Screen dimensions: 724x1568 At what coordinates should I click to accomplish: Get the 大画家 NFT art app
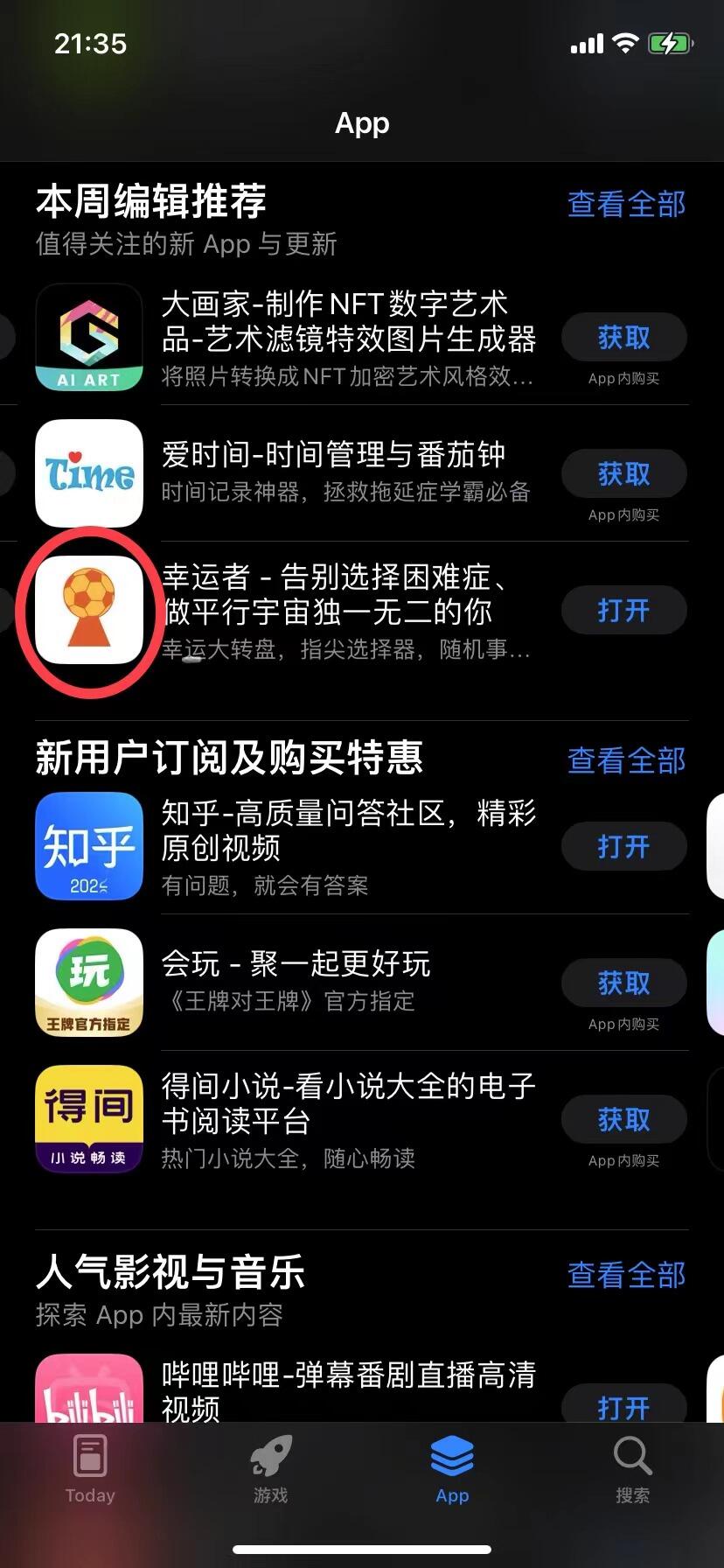623,338
